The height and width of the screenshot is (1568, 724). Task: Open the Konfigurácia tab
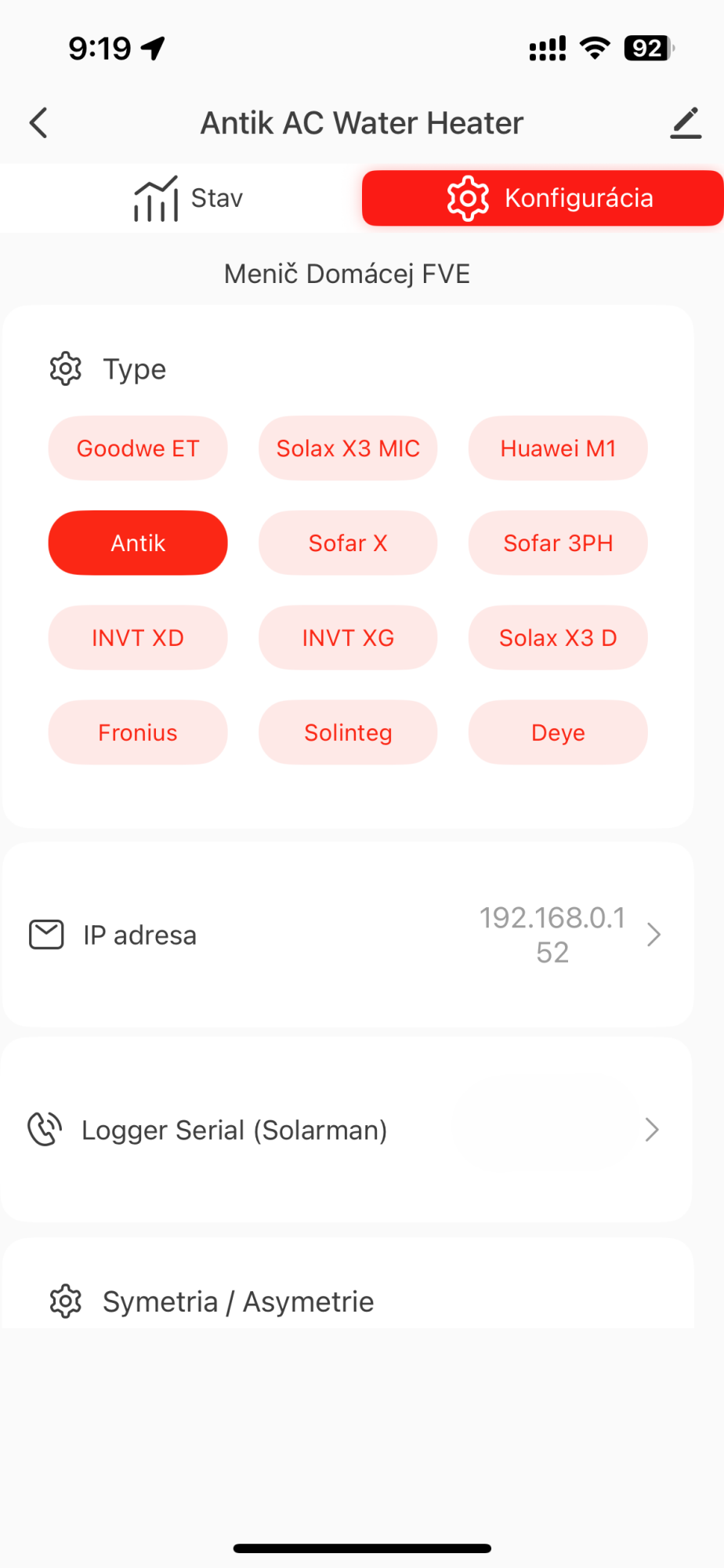click(x=542, y=198)
